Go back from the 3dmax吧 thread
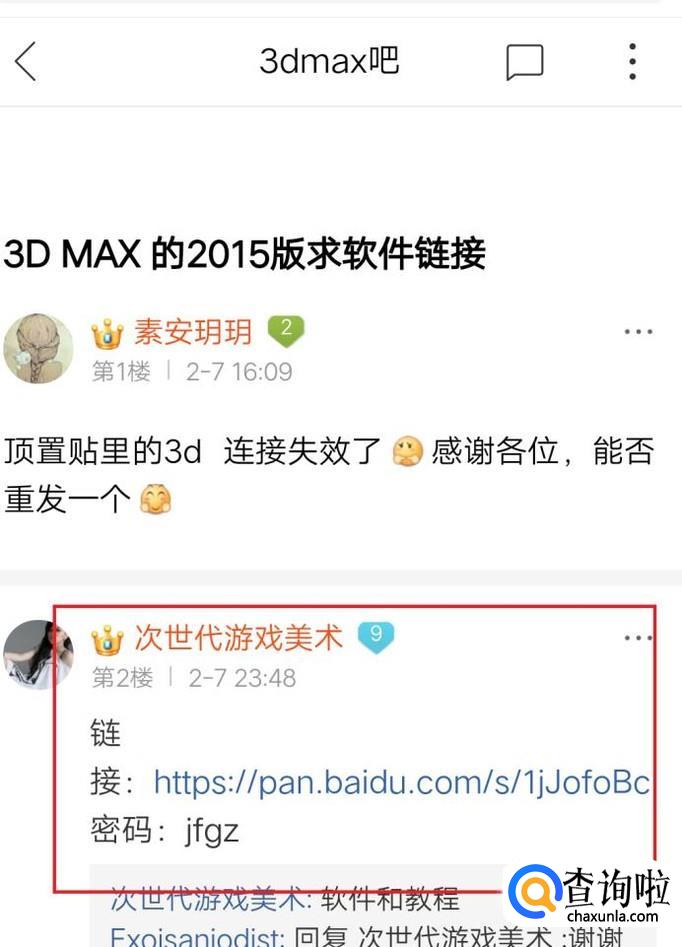The image size is (682, 947). [x=26, y=62]
